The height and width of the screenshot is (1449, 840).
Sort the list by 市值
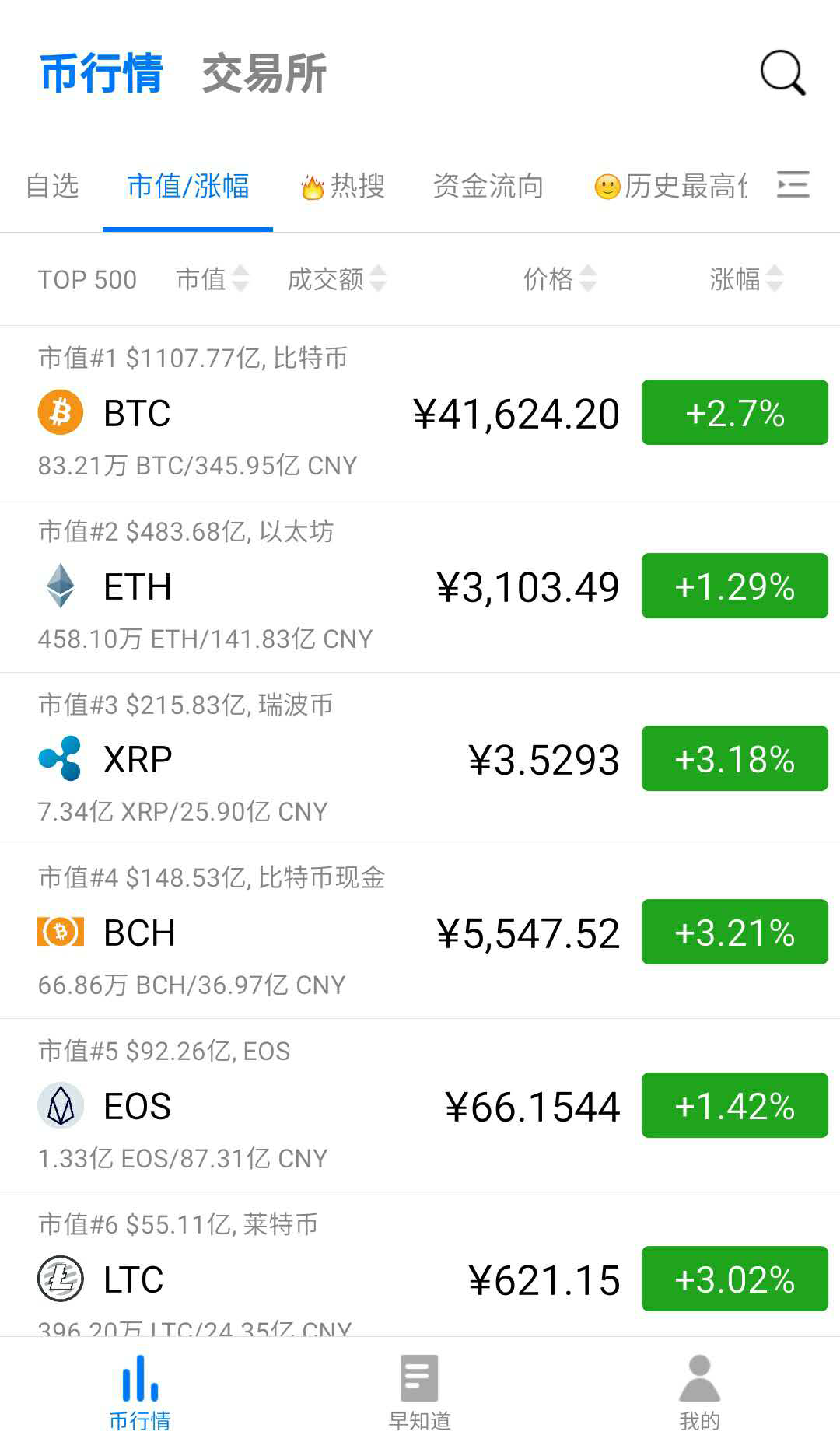(x=212, y=279)
